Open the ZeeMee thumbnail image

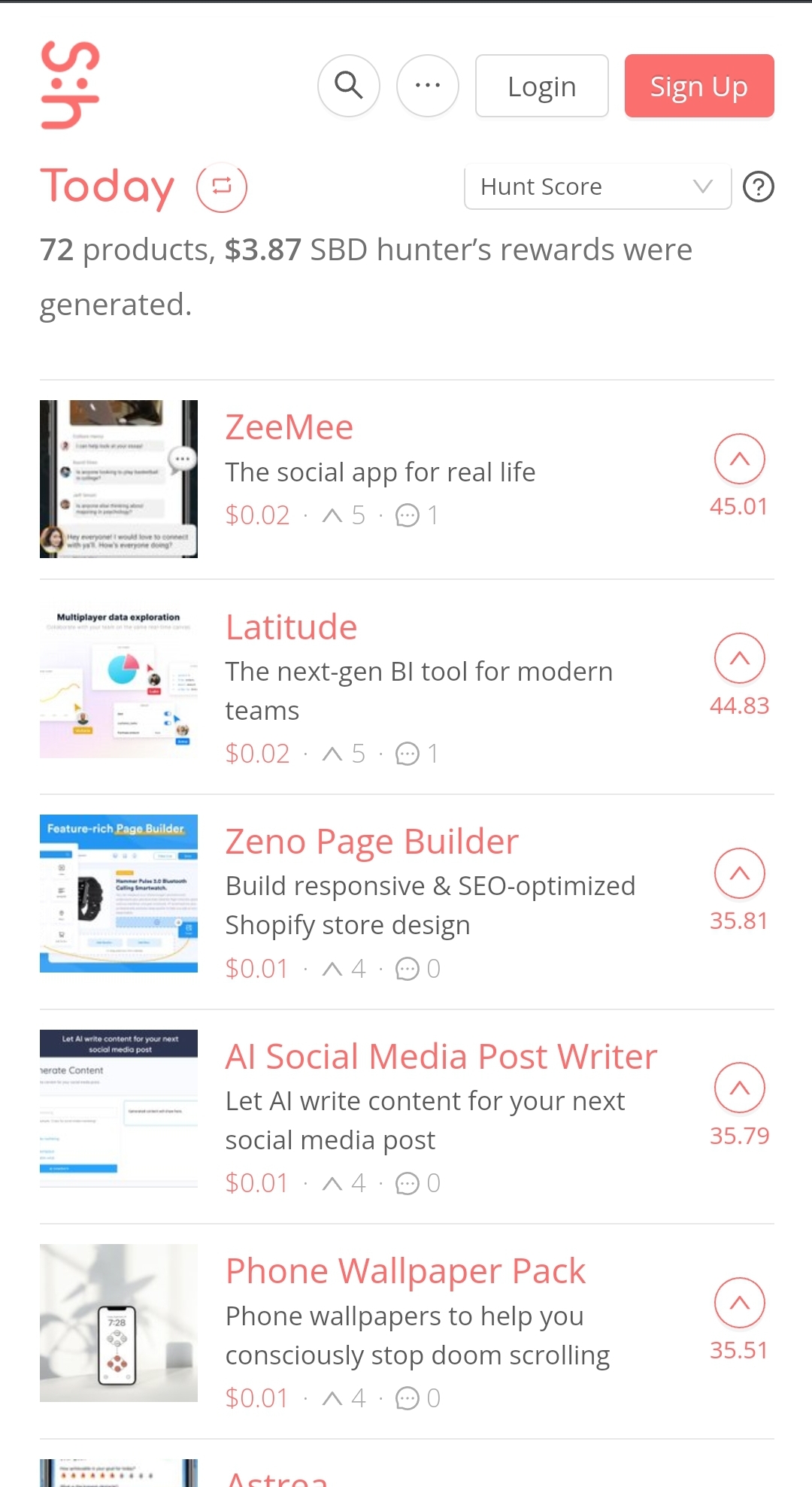pyautogui.click(x=119, y=479)
